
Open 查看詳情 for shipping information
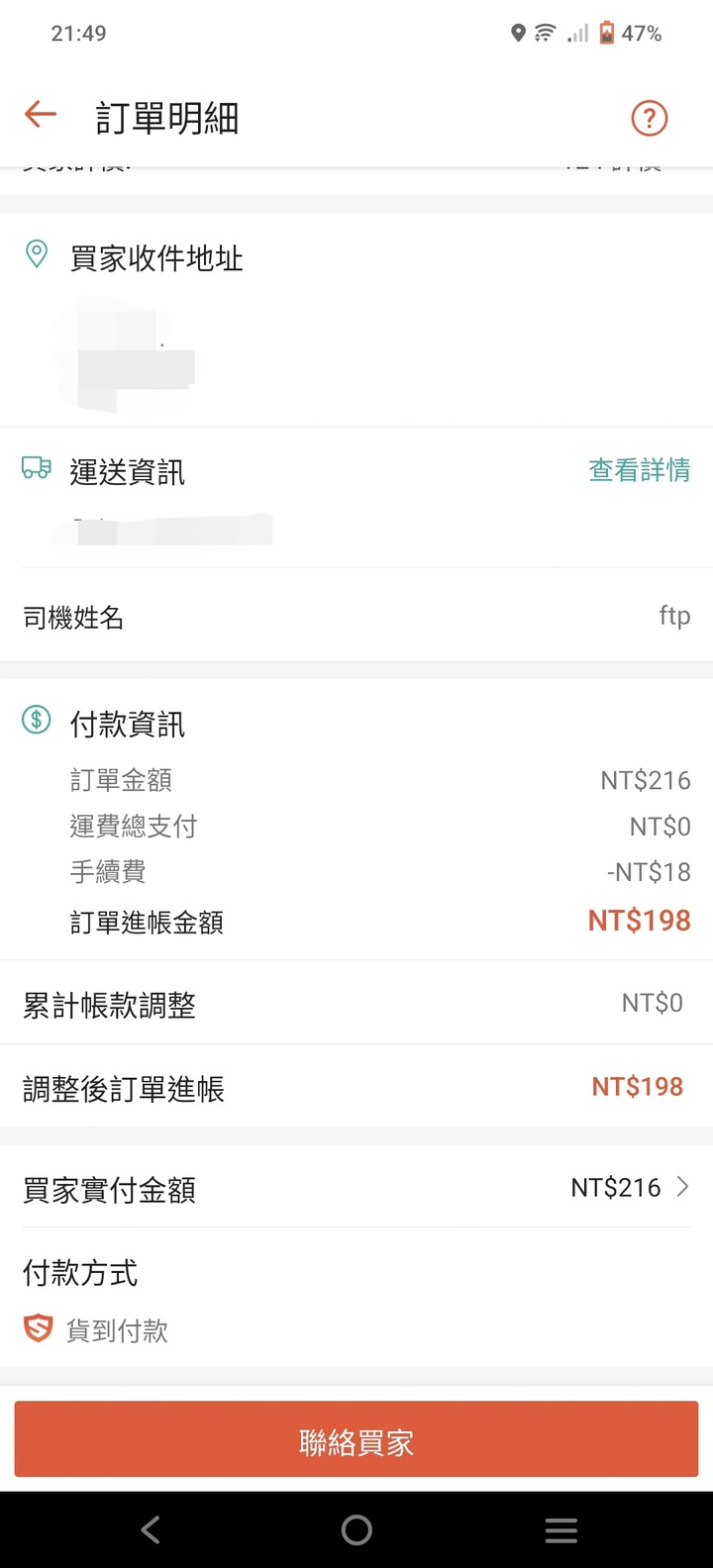(639, 470)
